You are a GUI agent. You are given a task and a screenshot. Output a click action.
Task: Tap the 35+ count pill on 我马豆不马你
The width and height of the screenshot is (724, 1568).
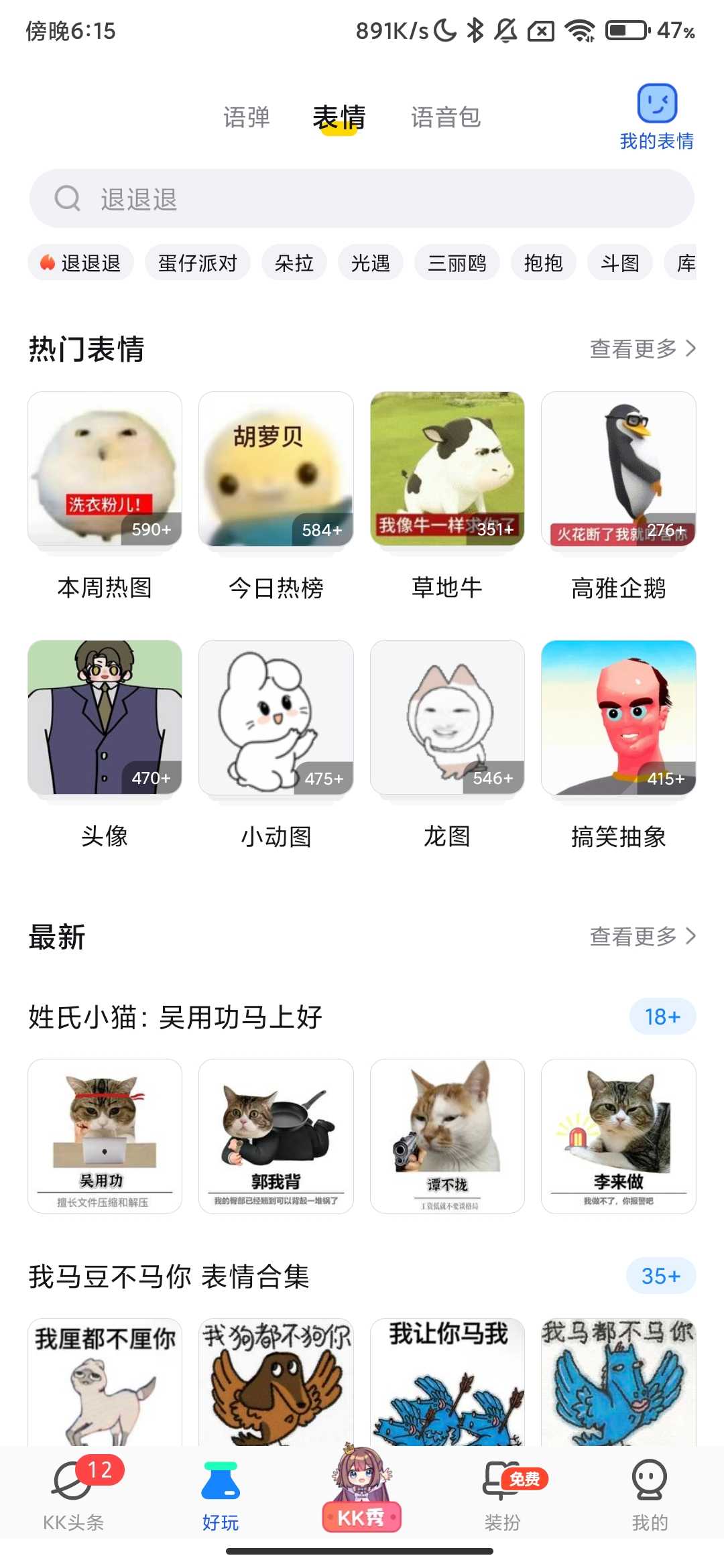pos(660,1275)
